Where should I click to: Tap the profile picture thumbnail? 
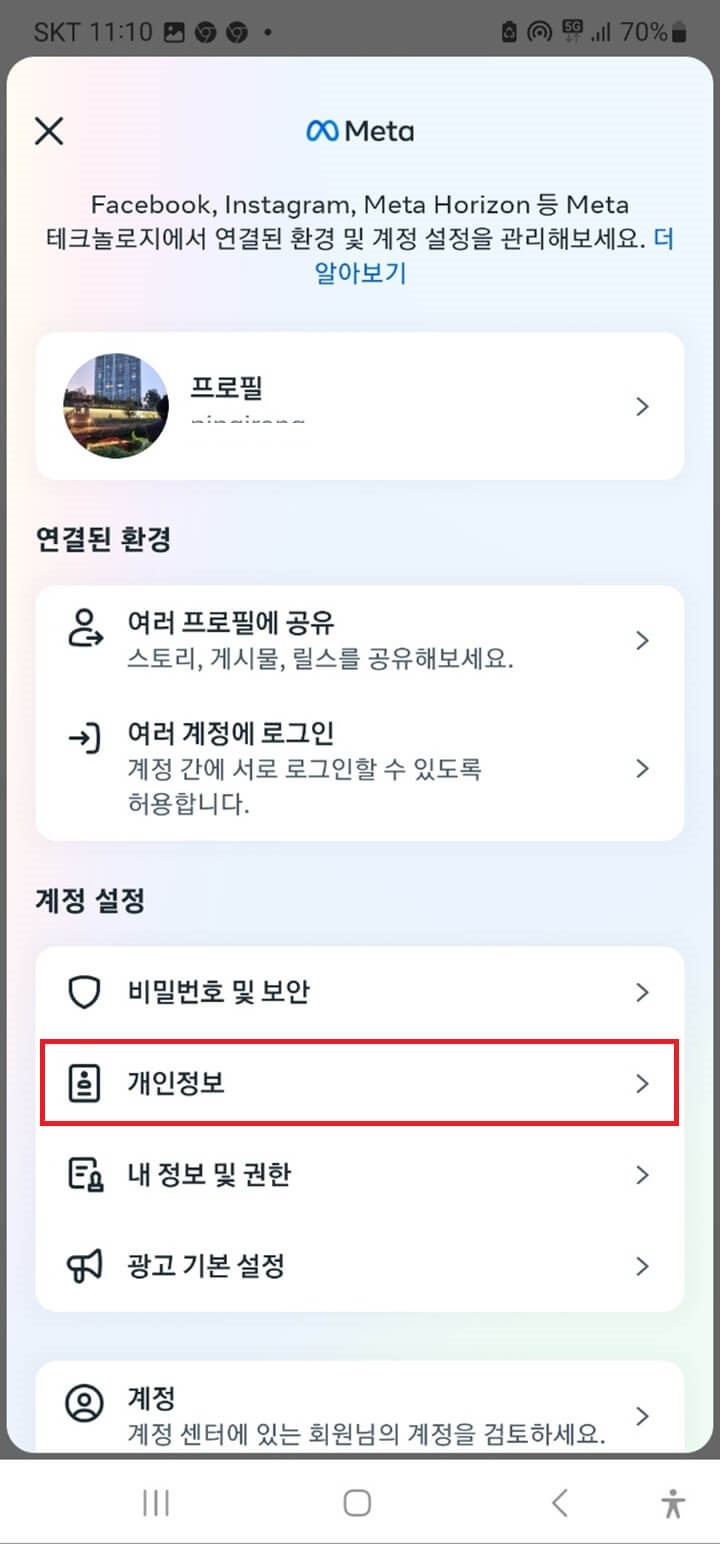[x=116, y=405]
